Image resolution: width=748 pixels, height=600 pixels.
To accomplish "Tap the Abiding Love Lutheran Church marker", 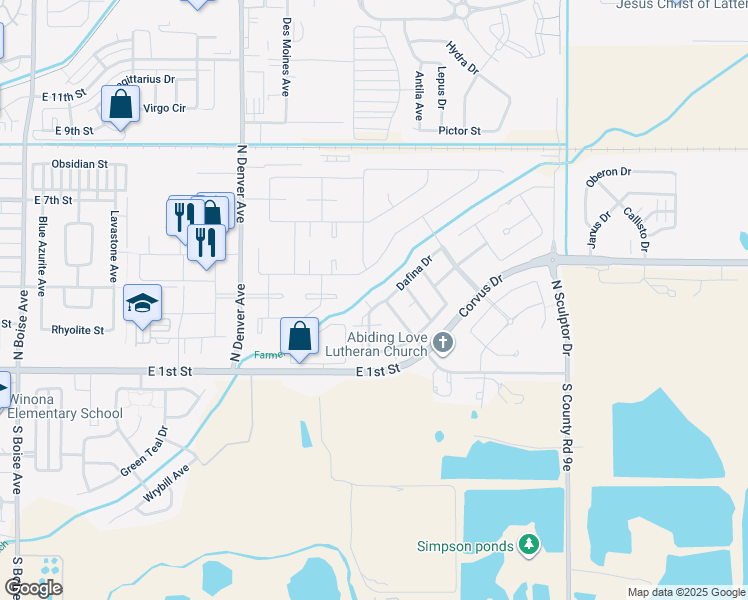I will pyautogui.click(x=443, y=343).
